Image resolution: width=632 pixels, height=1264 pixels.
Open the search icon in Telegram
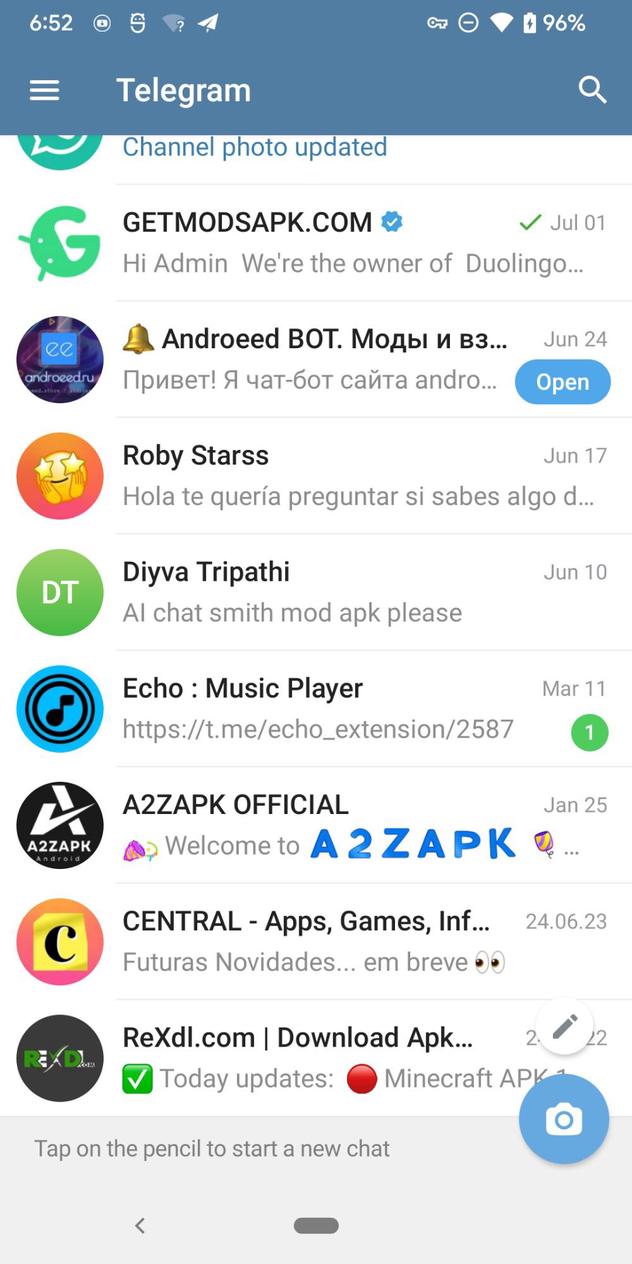coord(592,90)
